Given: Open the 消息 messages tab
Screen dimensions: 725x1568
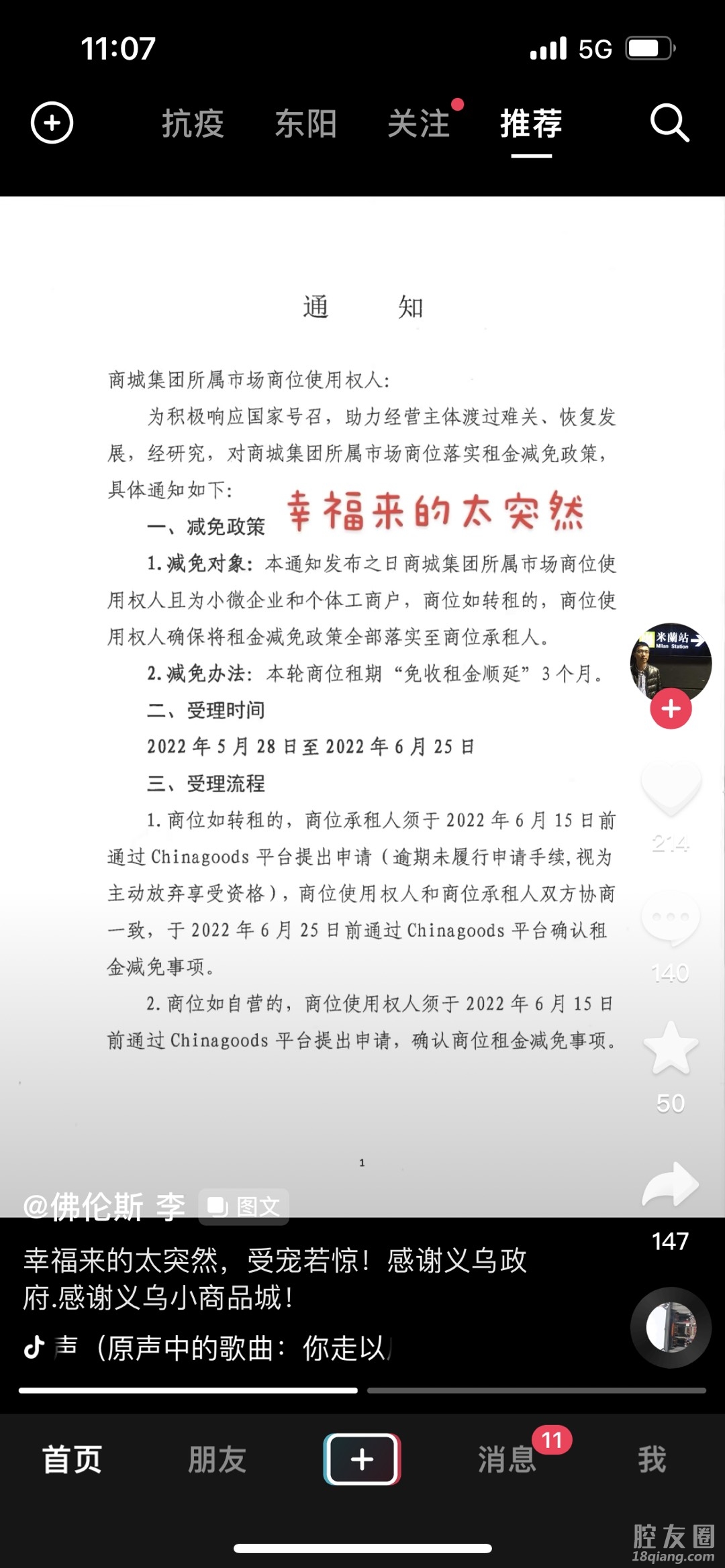Looking at the screenshot, I should 507,1459.
